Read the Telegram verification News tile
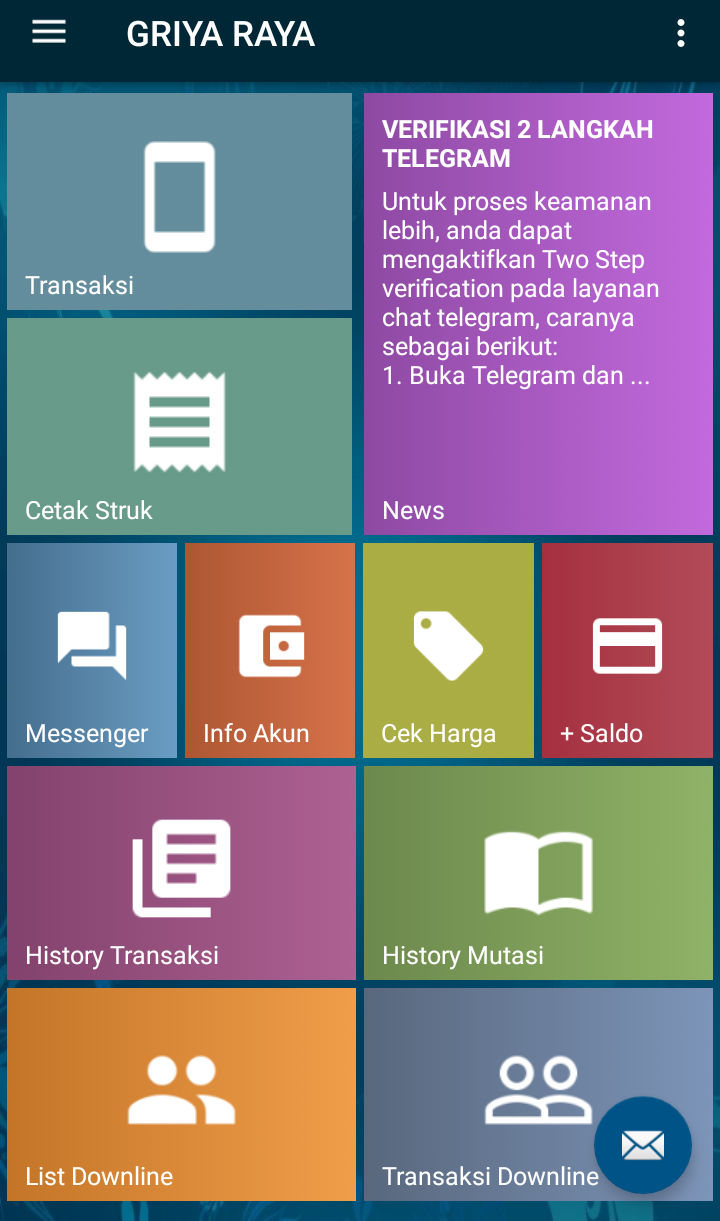Screen dimensions: 720x1221 (x=538, y=314)
